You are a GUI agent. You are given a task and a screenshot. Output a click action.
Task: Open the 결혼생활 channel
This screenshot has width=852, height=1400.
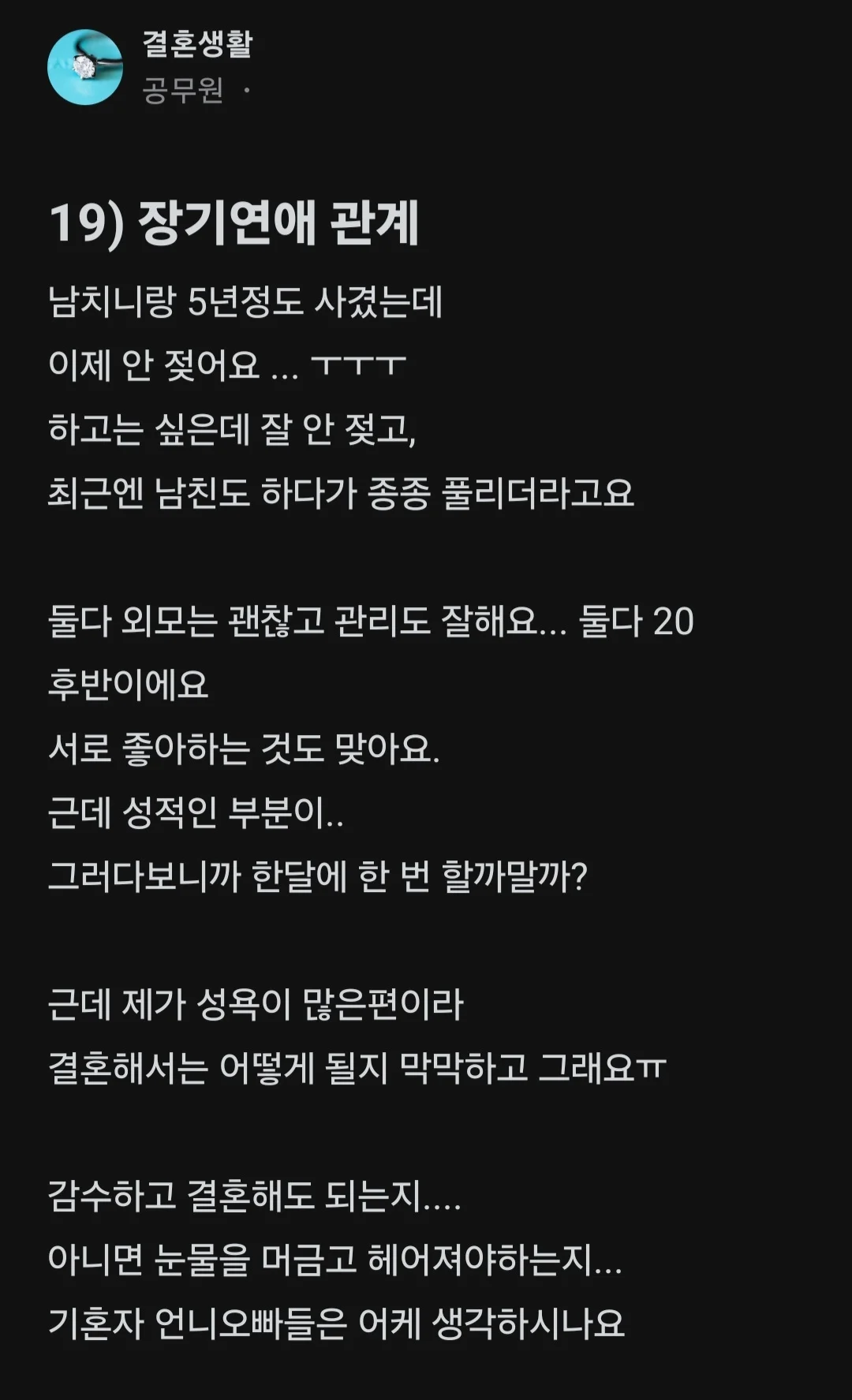tap(197, 43)
